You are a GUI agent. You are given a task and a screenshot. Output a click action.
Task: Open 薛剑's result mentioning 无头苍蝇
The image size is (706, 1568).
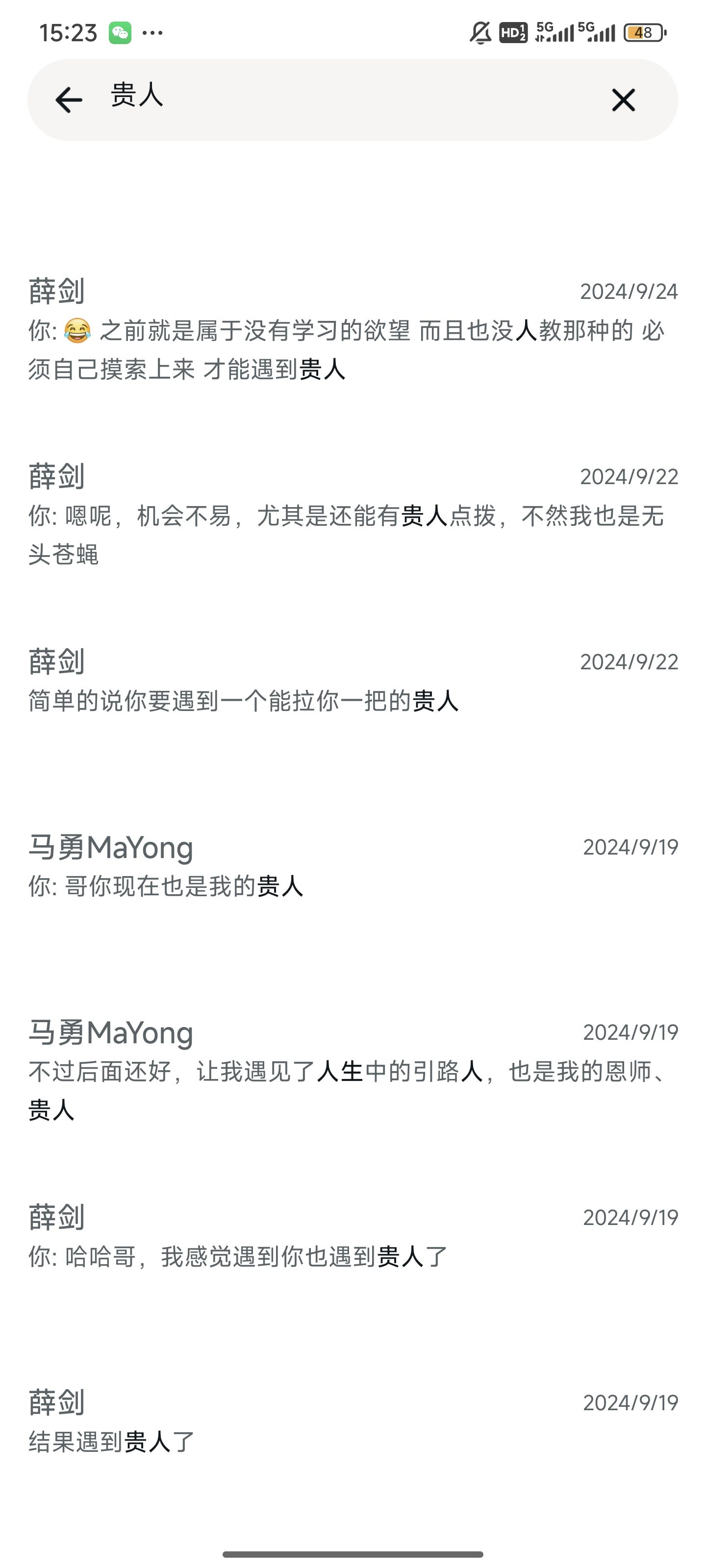tap(353, 515)
